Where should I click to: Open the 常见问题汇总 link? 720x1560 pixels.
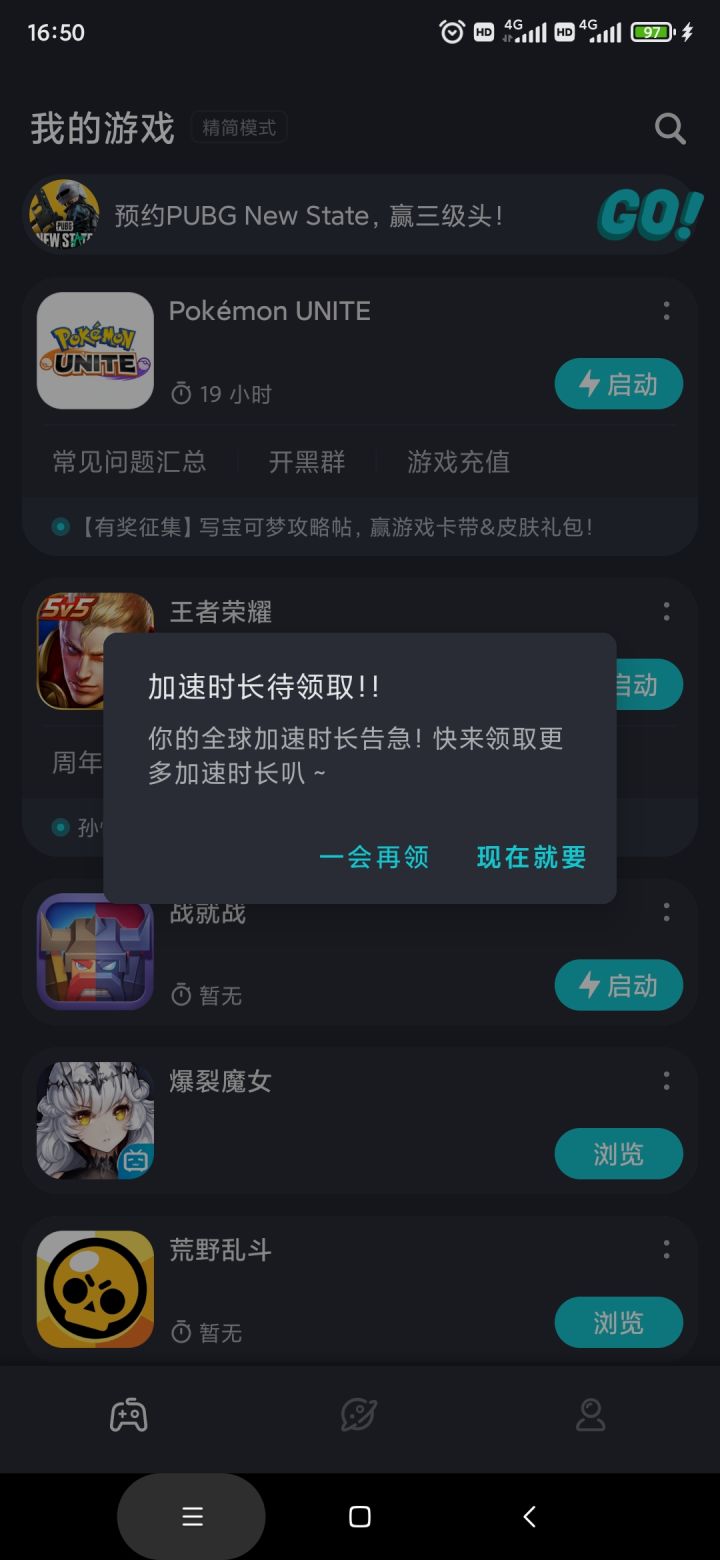129,462
